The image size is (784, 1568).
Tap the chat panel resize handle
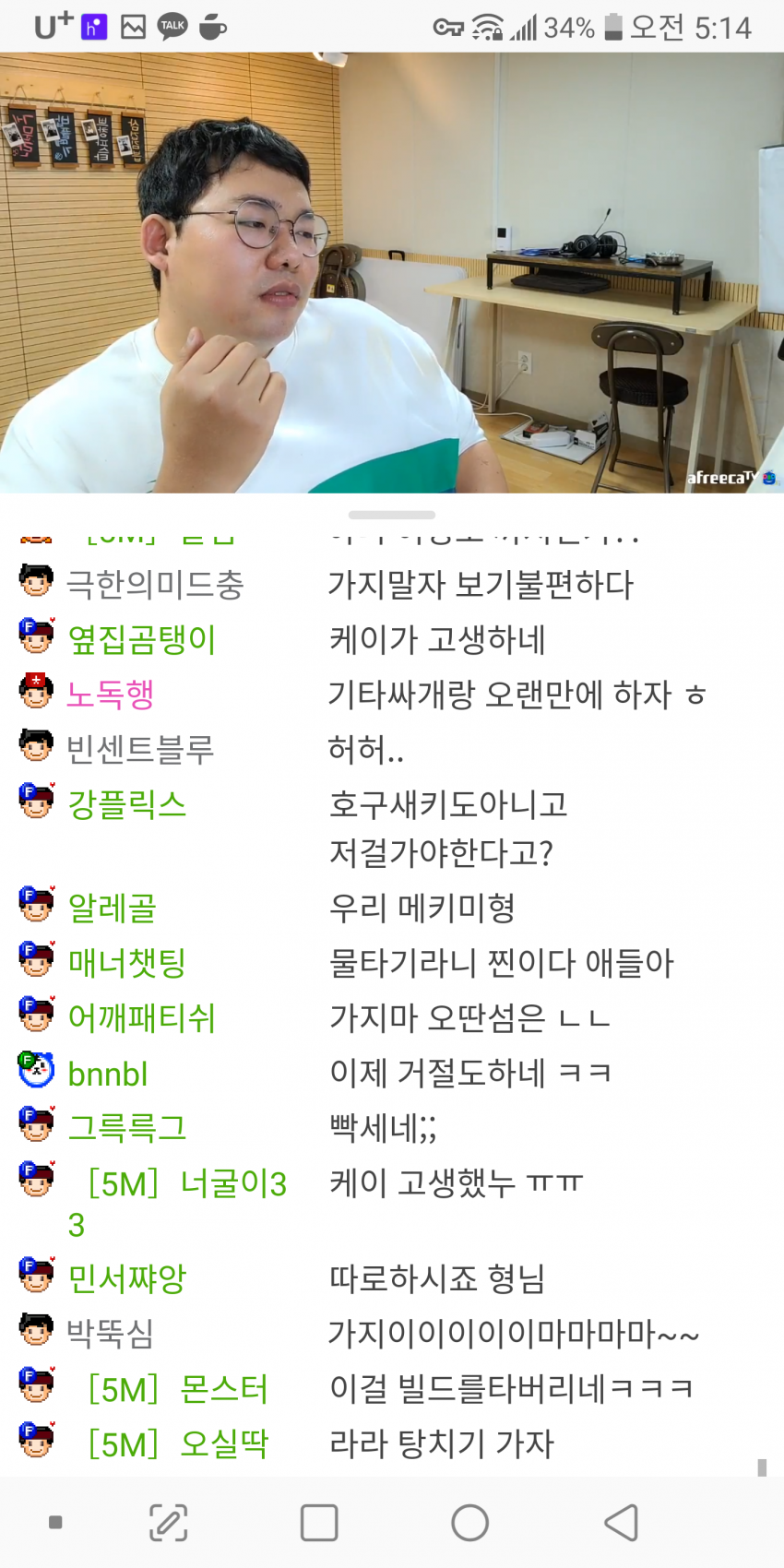click(x=392, y=515)
